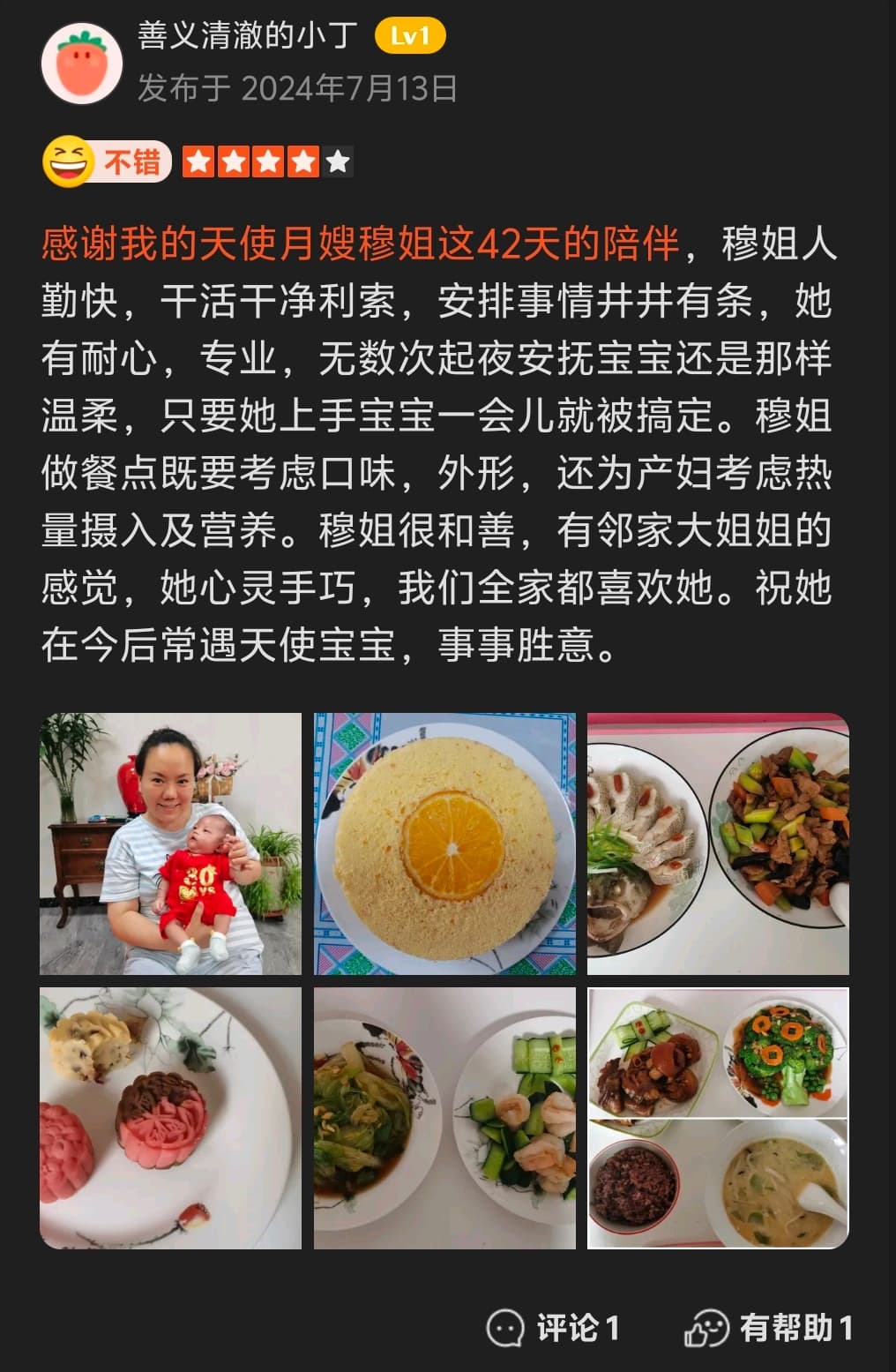Open username 善义清澈的小丁 profile
The image size is (896, 1372).
pyautogui.click(x=248, y=35)
